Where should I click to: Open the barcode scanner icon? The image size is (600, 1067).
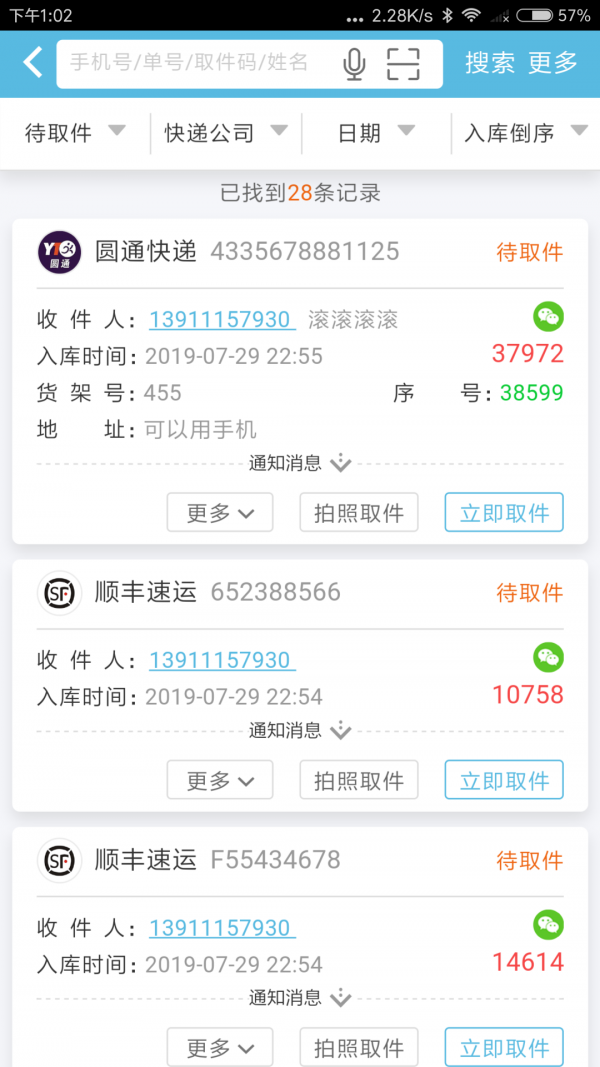pyautogui.click(x=403, y=63)
